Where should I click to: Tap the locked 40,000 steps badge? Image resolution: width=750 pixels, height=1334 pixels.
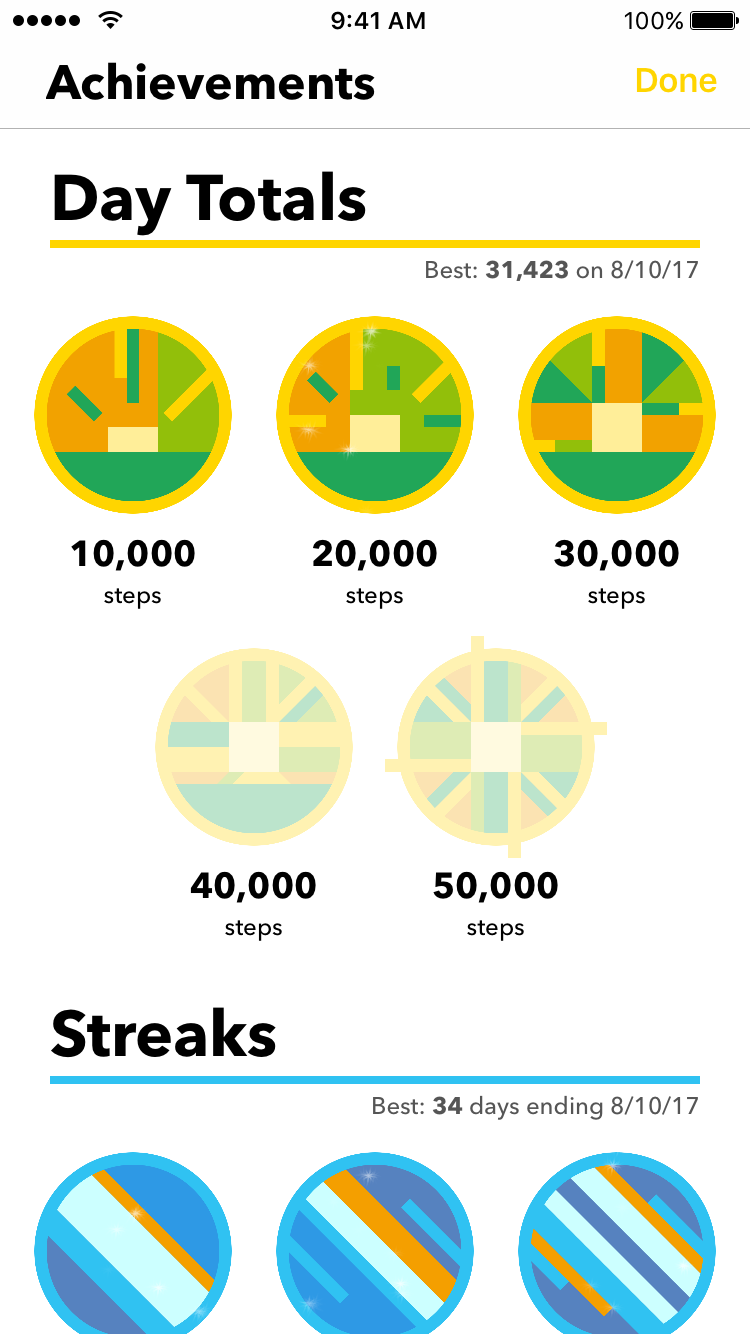coord(254,746)
